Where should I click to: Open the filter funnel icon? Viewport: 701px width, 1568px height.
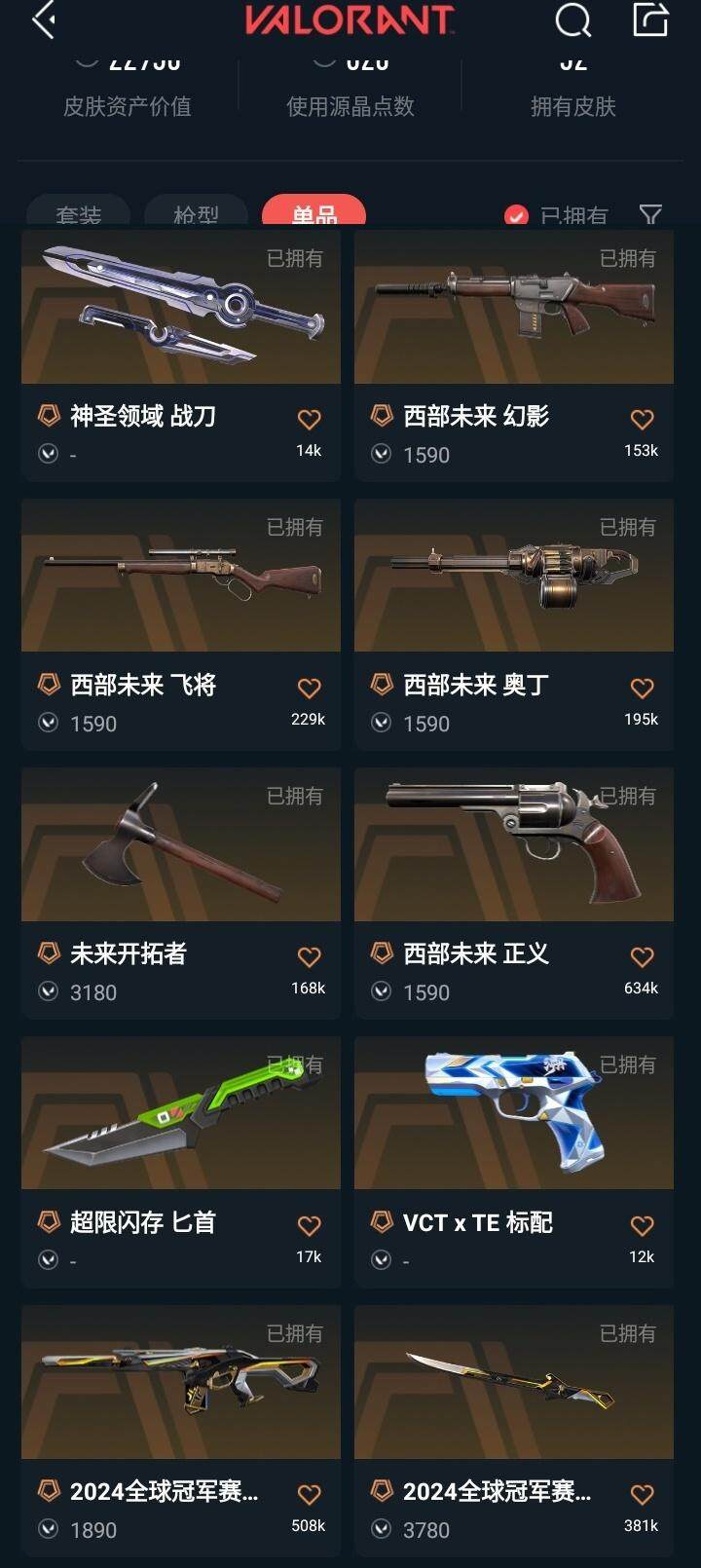tap(650, 215)
